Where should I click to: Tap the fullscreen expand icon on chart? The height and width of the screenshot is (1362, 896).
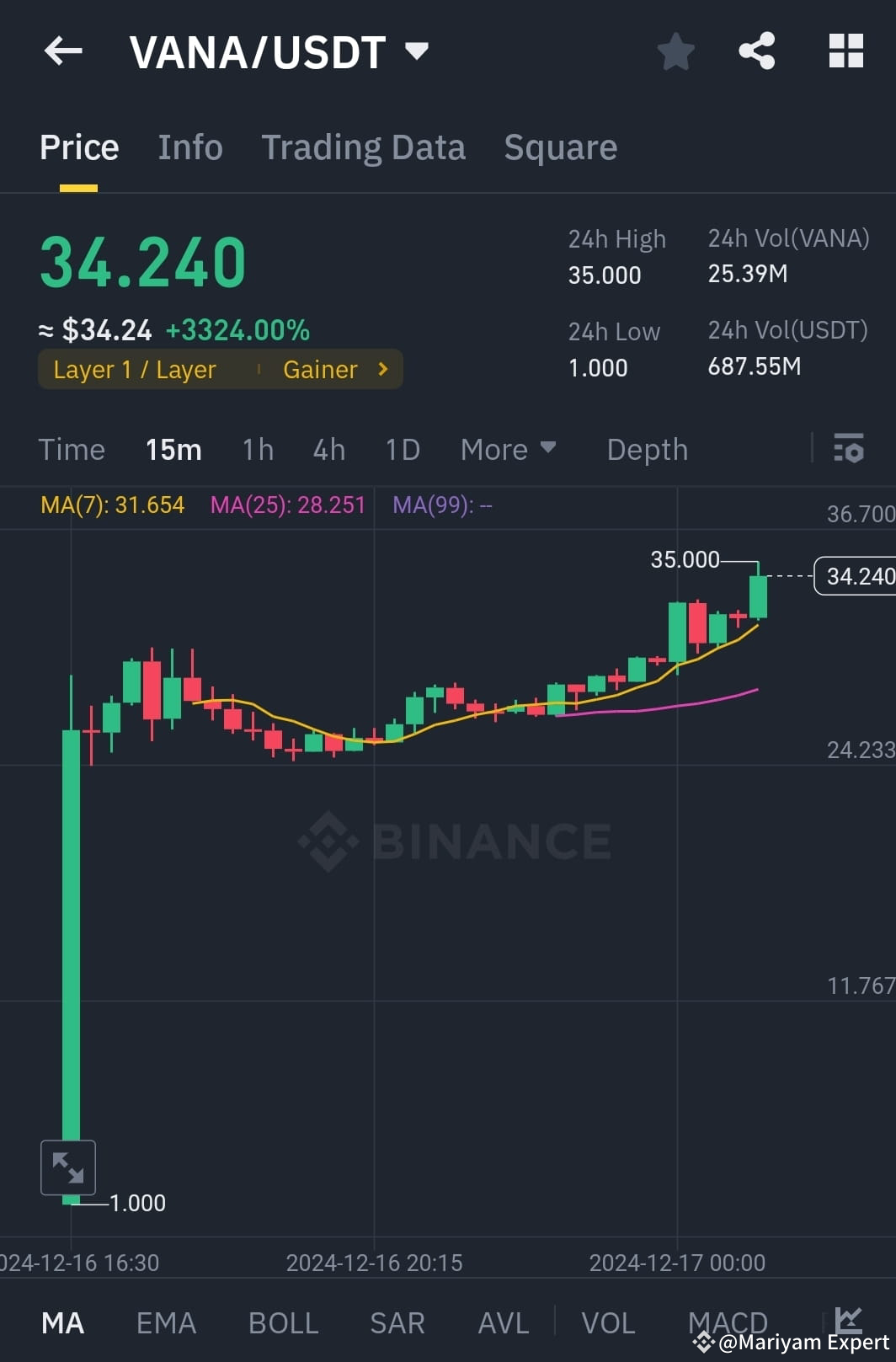click(68, 1167)
